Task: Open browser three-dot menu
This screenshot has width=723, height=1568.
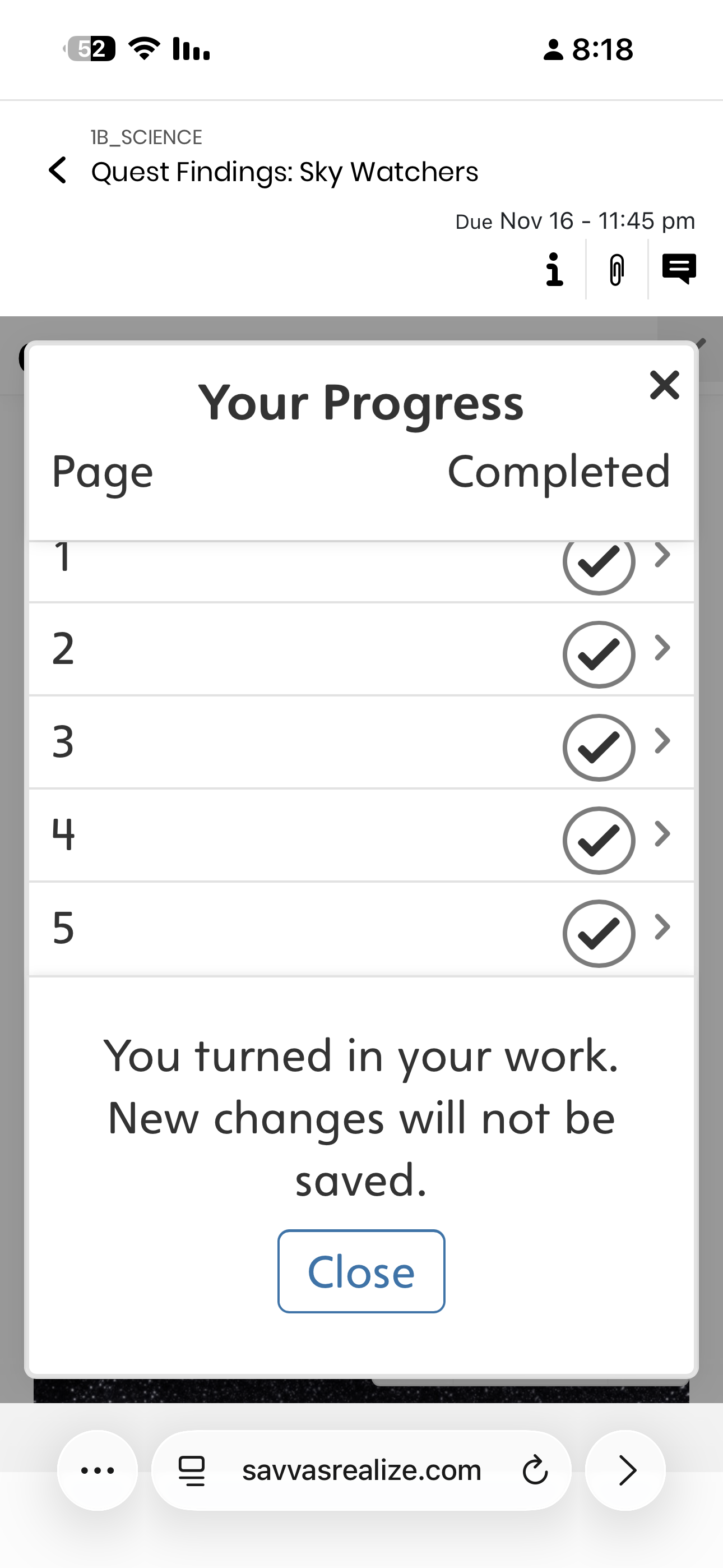Action: point(98,1470)
